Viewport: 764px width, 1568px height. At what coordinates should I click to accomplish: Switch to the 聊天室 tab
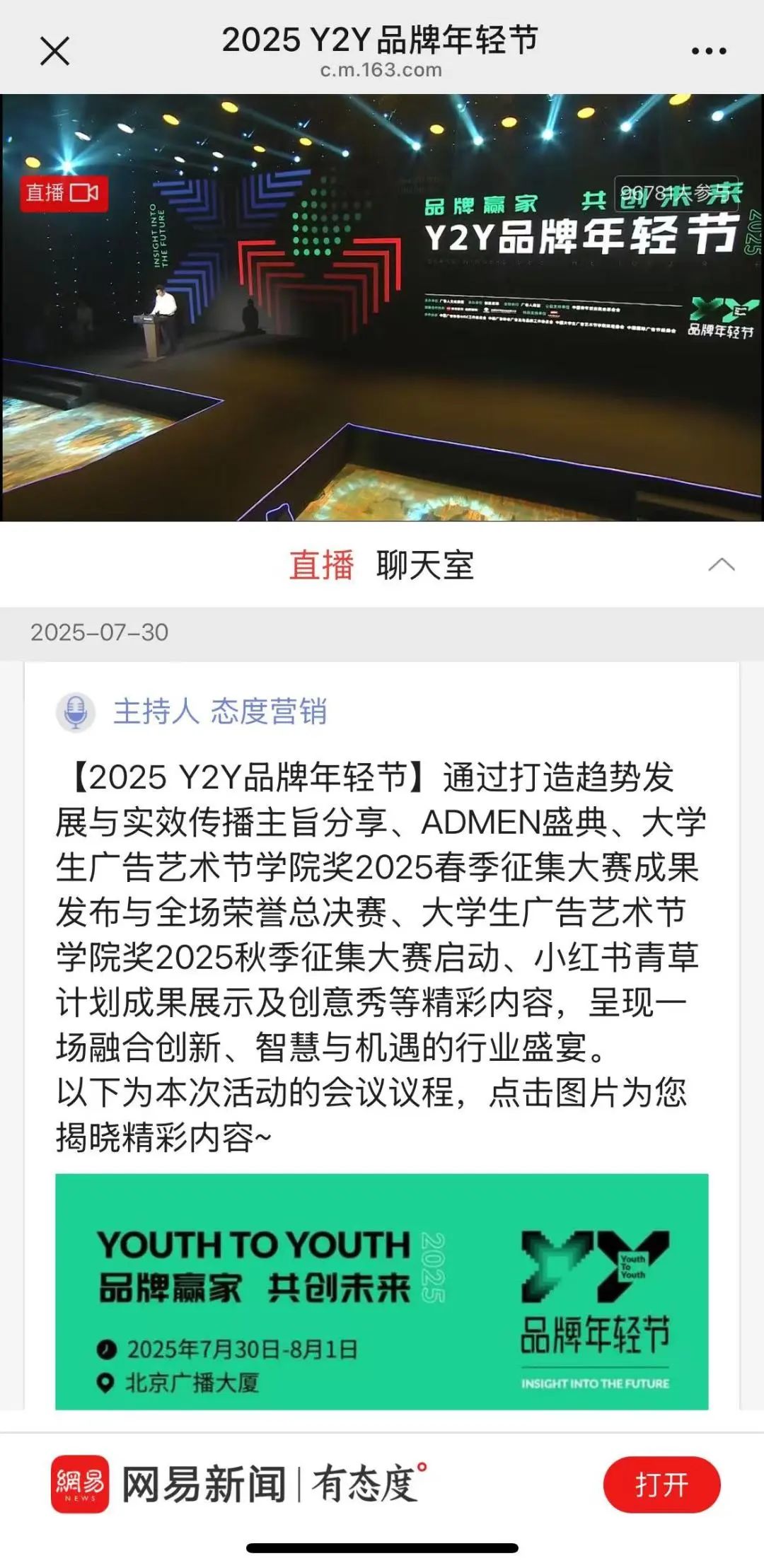(x=425, y=565)
